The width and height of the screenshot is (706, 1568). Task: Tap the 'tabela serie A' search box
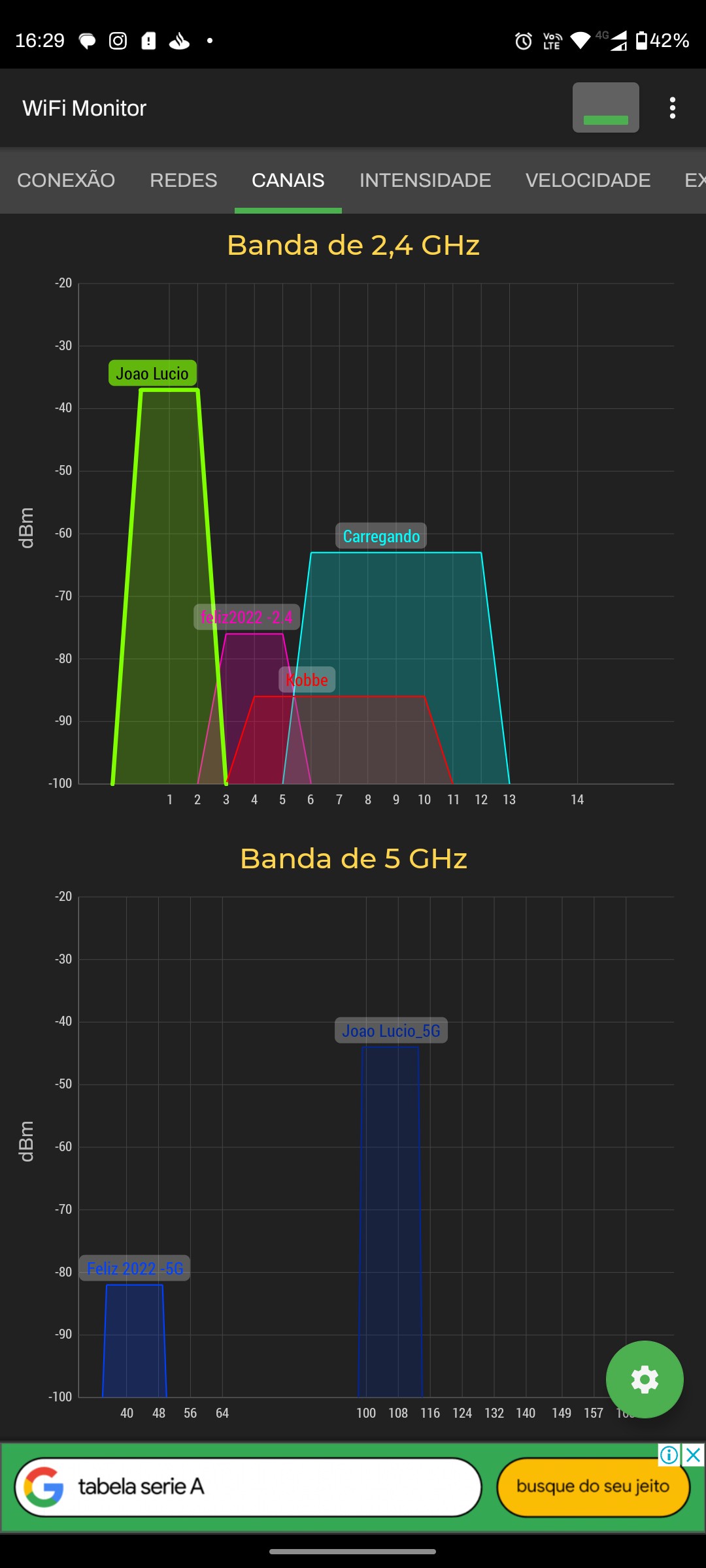tap(248, 1486)
